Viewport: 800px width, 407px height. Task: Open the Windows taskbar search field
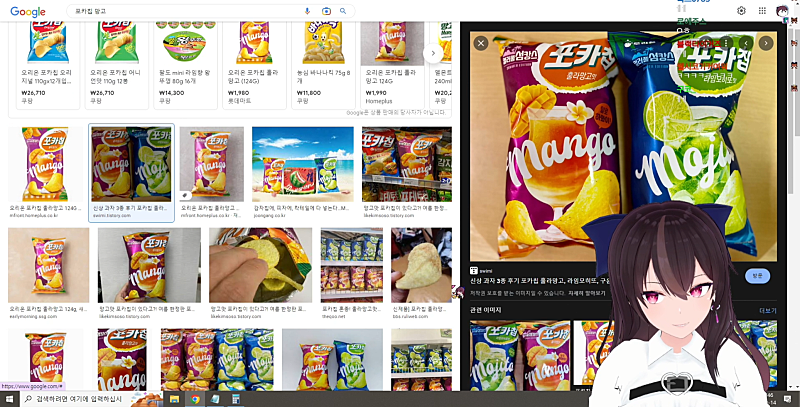pyautogui.click(x=85, y=398)
